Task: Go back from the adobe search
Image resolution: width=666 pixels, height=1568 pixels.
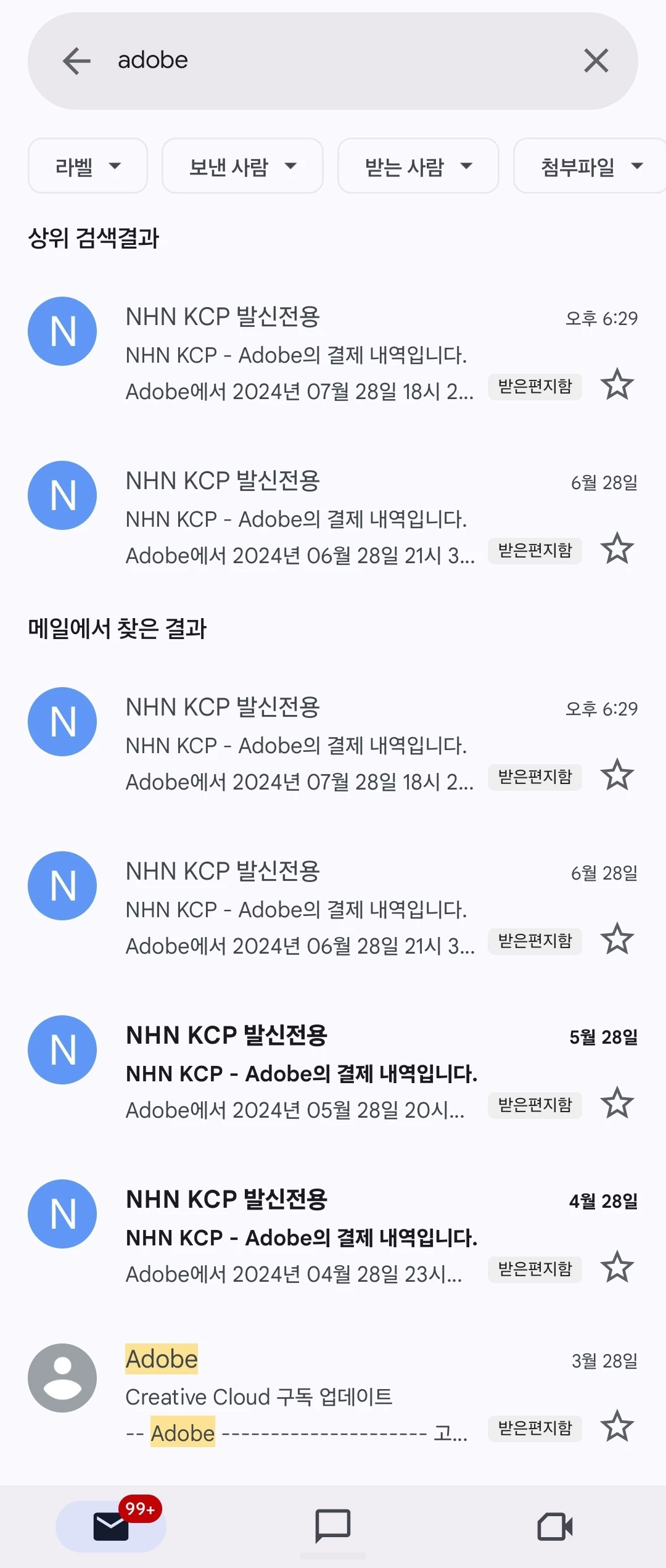Action: 76,61
